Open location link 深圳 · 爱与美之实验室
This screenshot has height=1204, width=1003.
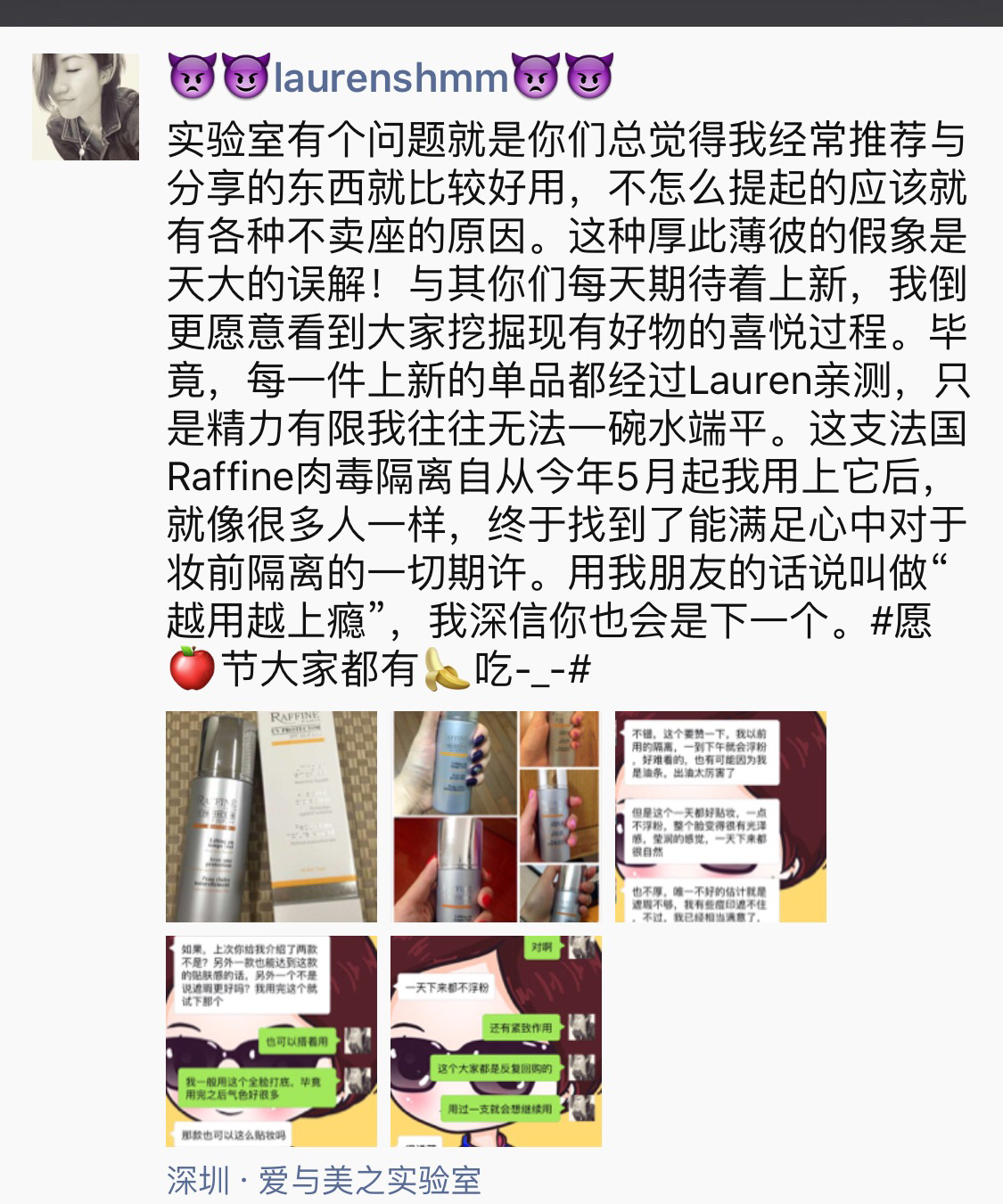click(x=324, y=1180)
